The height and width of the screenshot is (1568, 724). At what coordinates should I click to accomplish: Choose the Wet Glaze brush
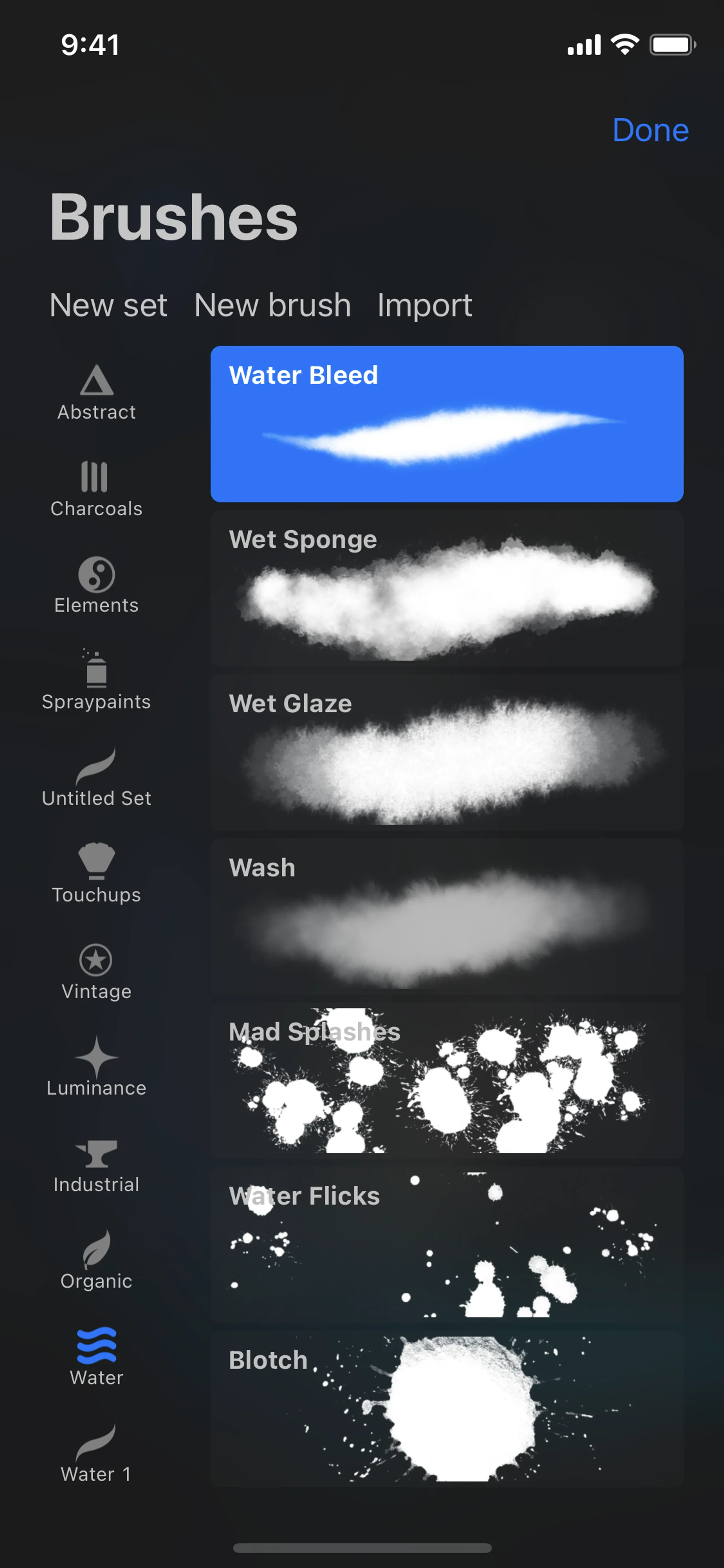[x=446, y=753]
